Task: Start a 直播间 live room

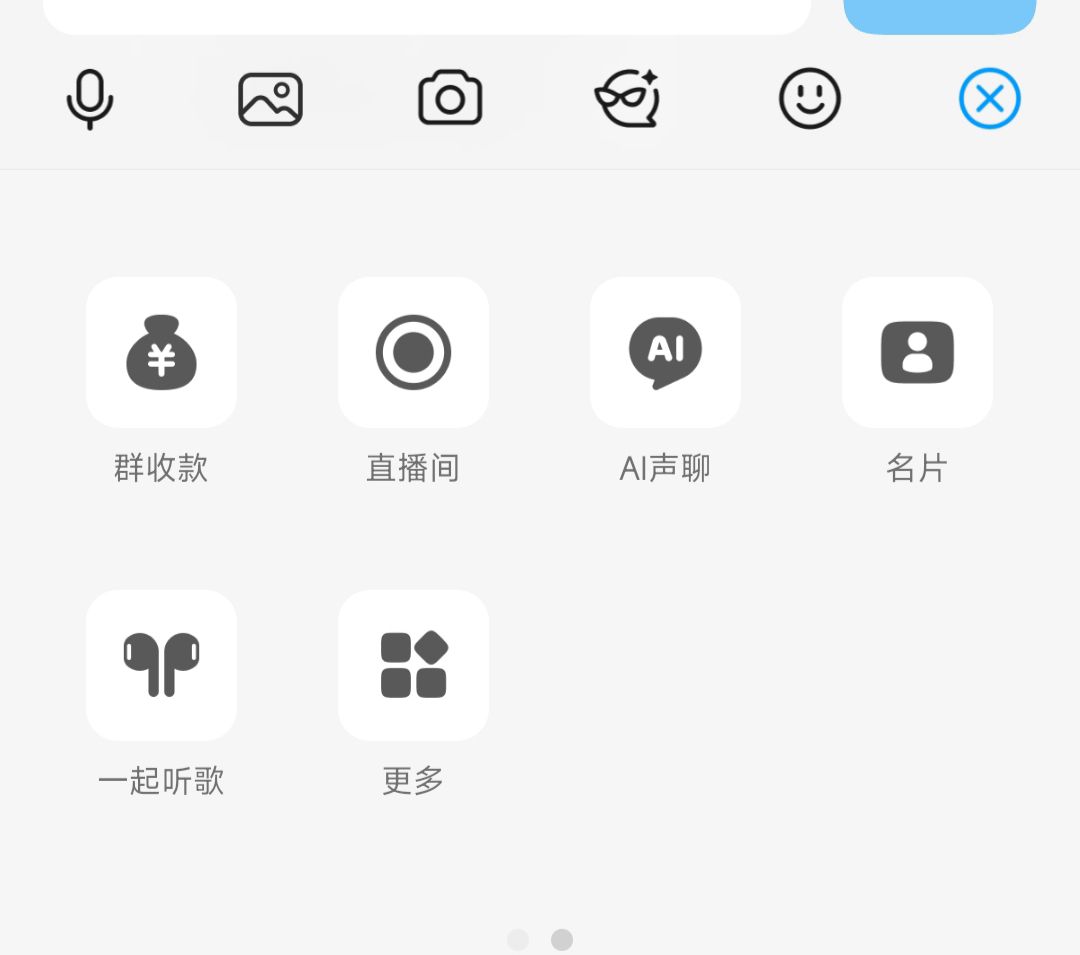Action: coord(413,353)
